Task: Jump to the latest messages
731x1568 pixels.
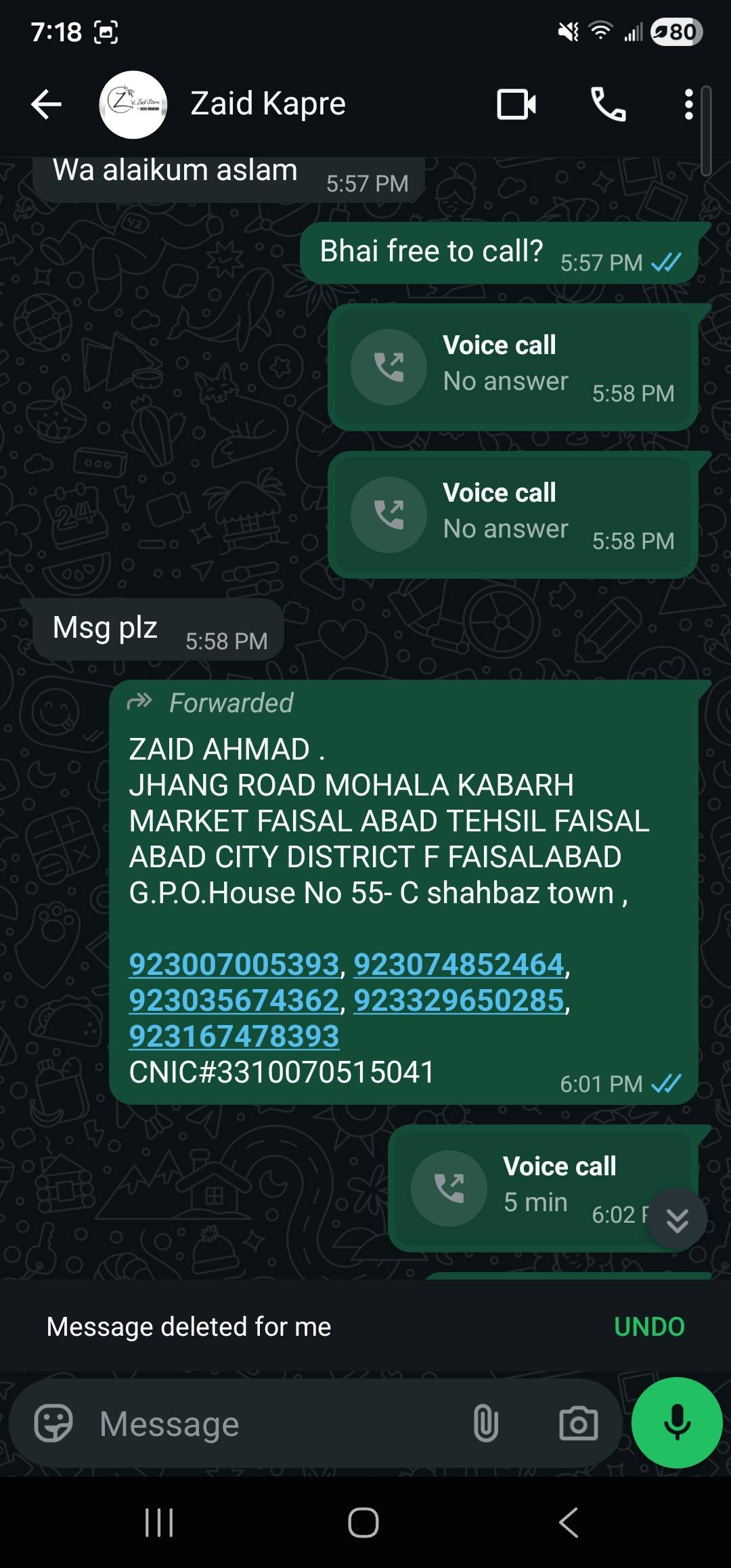Action: (677, 1219)
